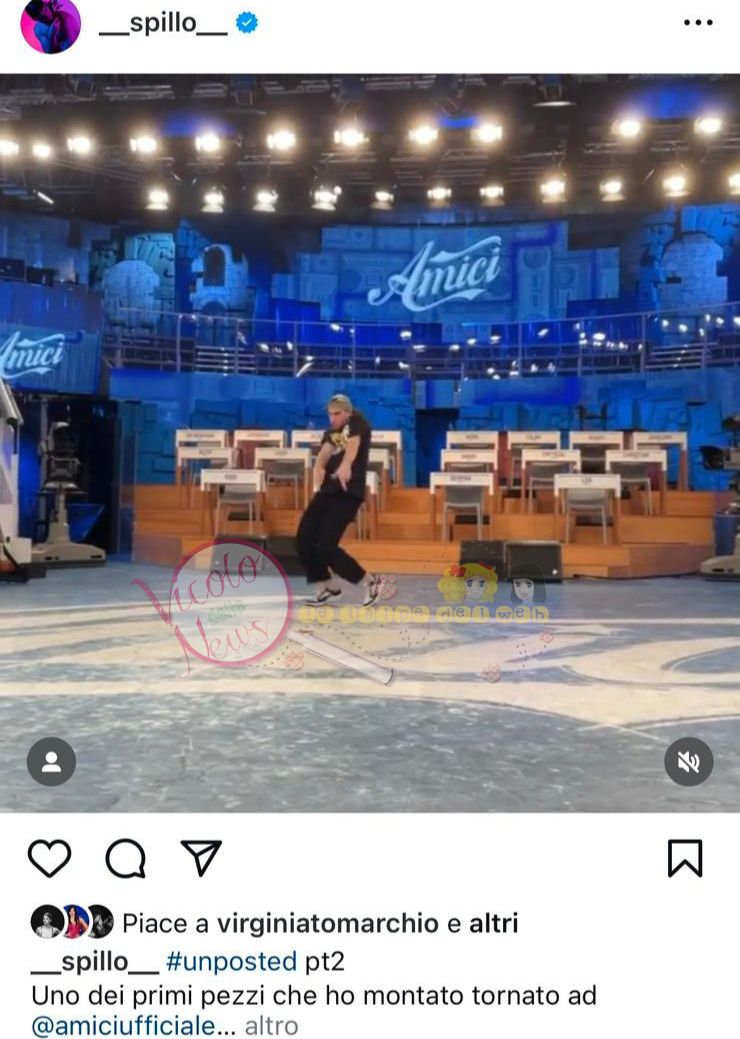Open the __spillo__ username in header
The image size is (740, 1039).
click(x=163, y=24)
